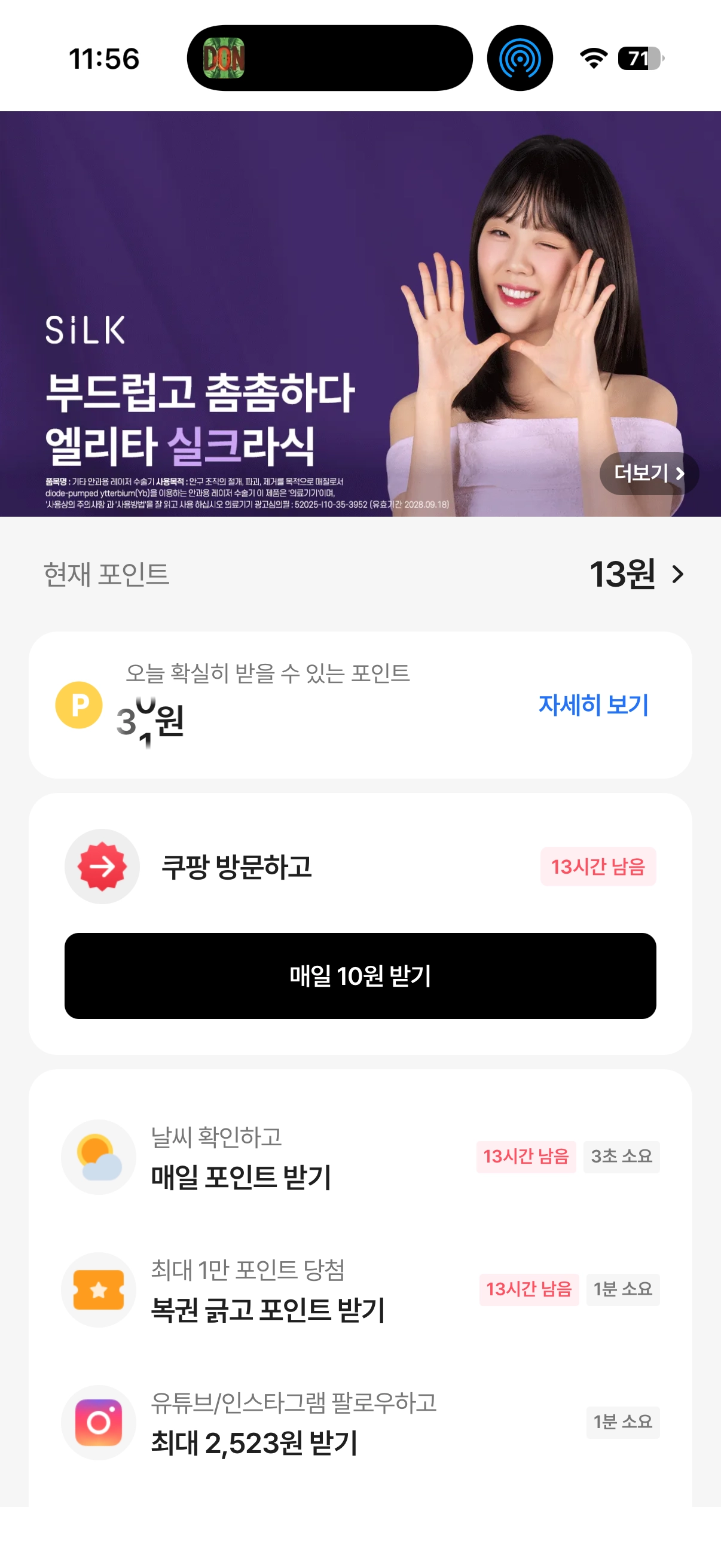Open 날씨 확인하고 매일 포인트 받기

tap(360, 1157)
